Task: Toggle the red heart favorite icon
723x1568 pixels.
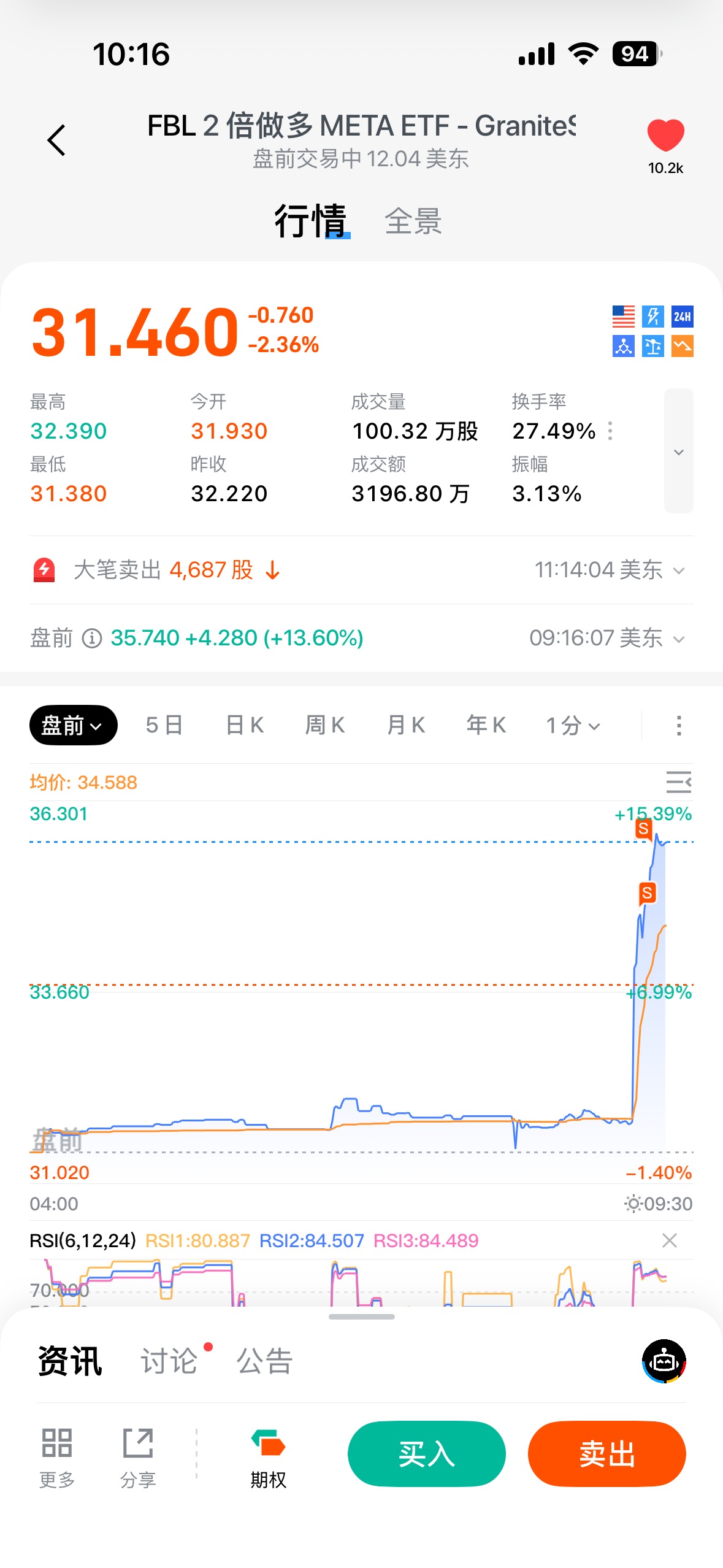Action: point(665,135)
